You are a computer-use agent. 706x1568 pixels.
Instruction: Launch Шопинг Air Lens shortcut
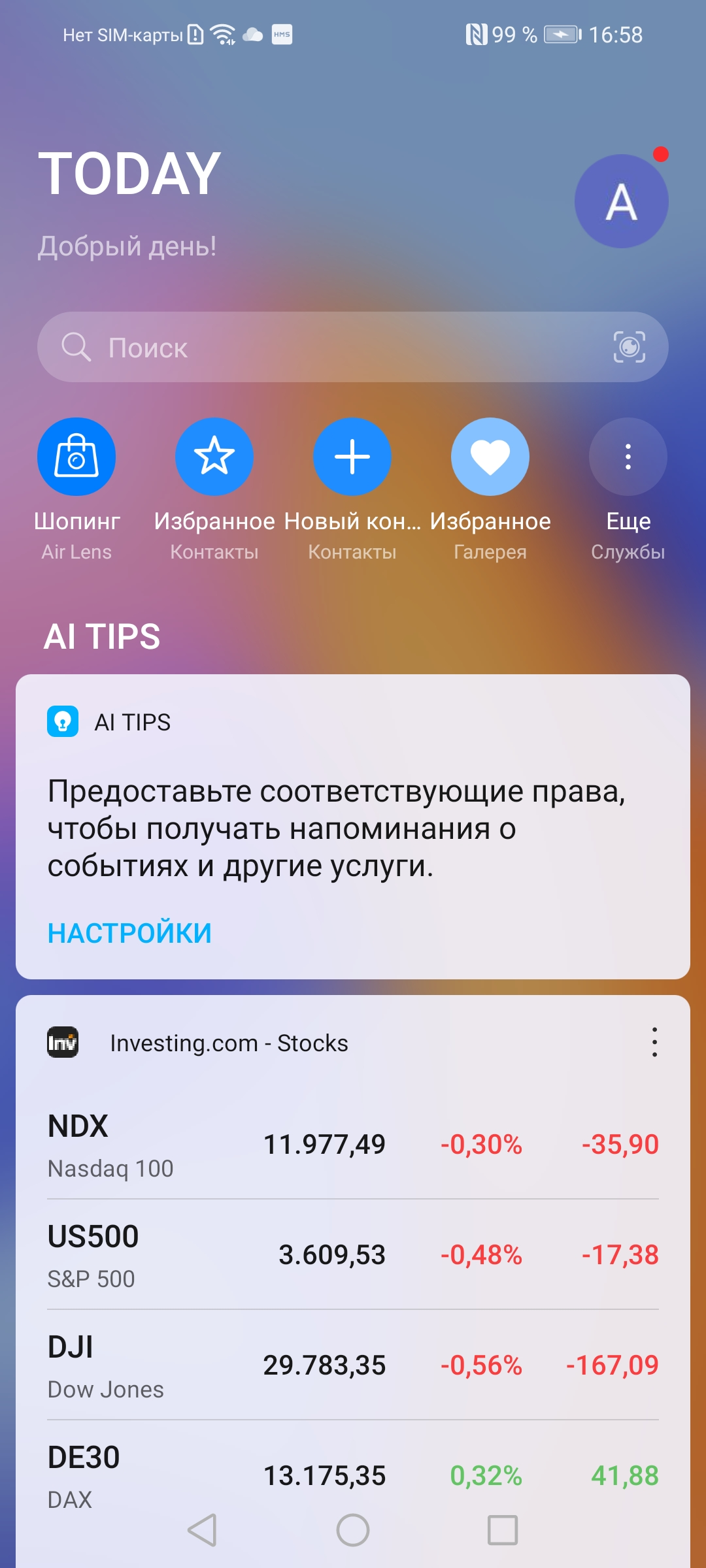pyautogui.click(x=76, y=457)
